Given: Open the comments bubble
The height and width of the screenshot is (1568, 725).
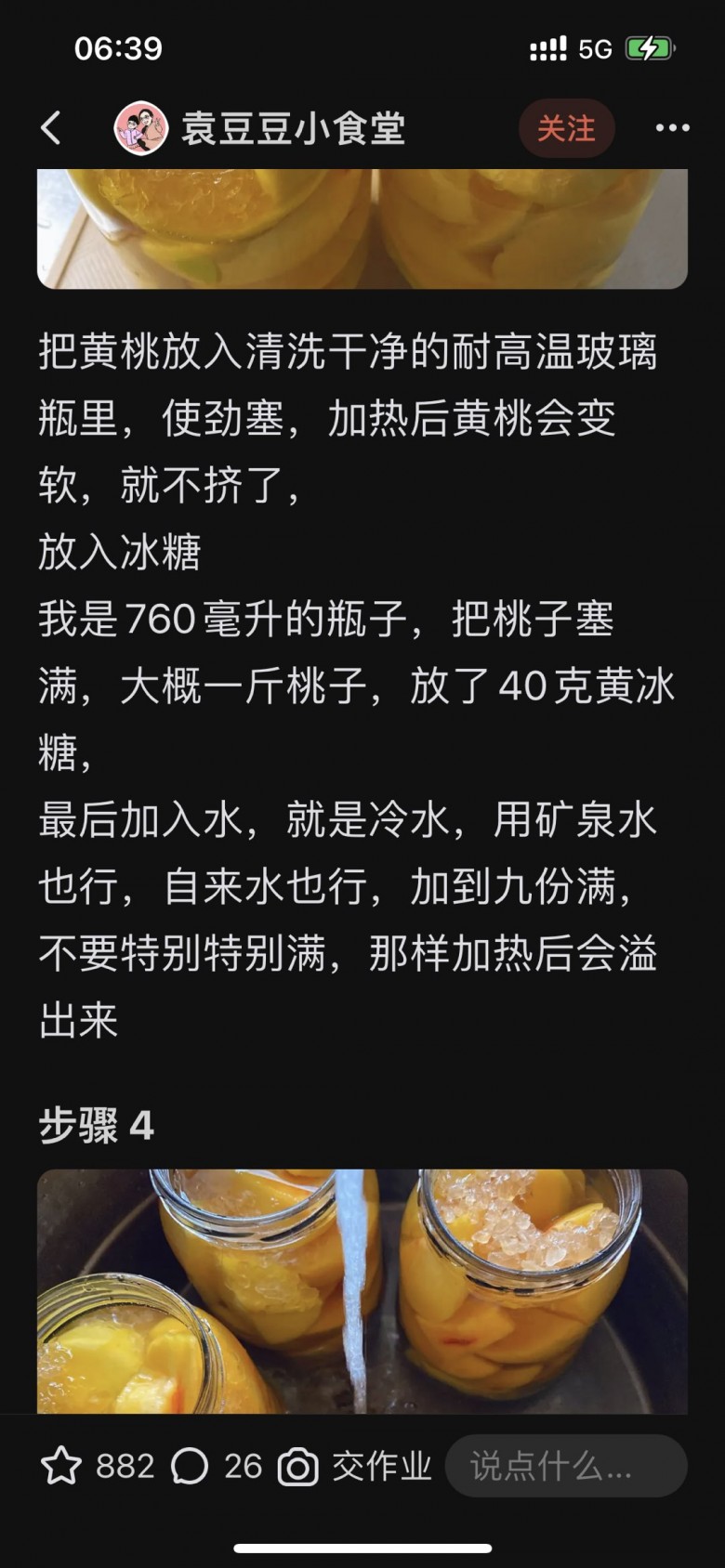Looking at the screenshot, I should 190,1467.
